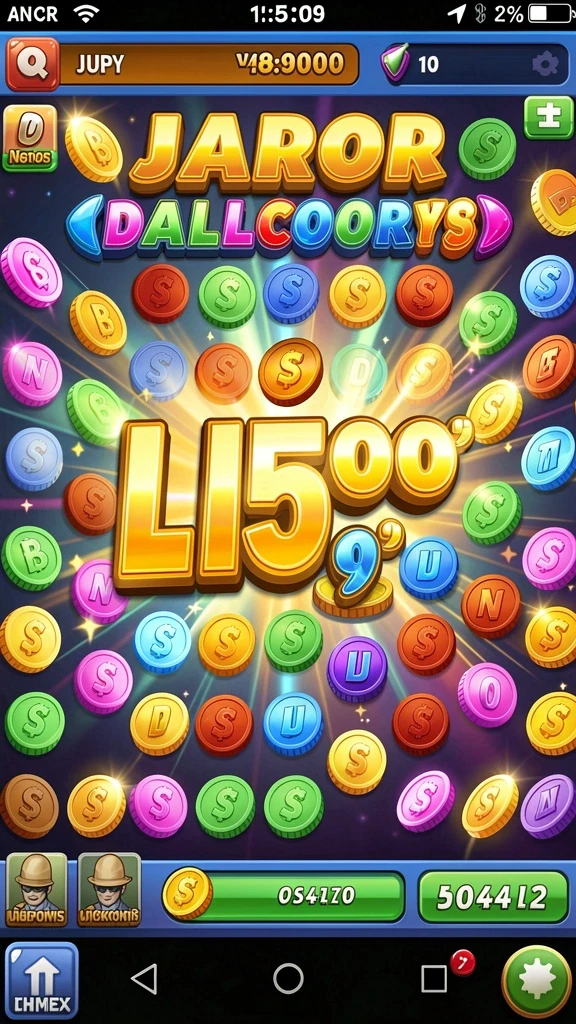Viewport: 576px width, 1024px height.
Task: Tap the red Q search button
Action: (x=33, y=64)
